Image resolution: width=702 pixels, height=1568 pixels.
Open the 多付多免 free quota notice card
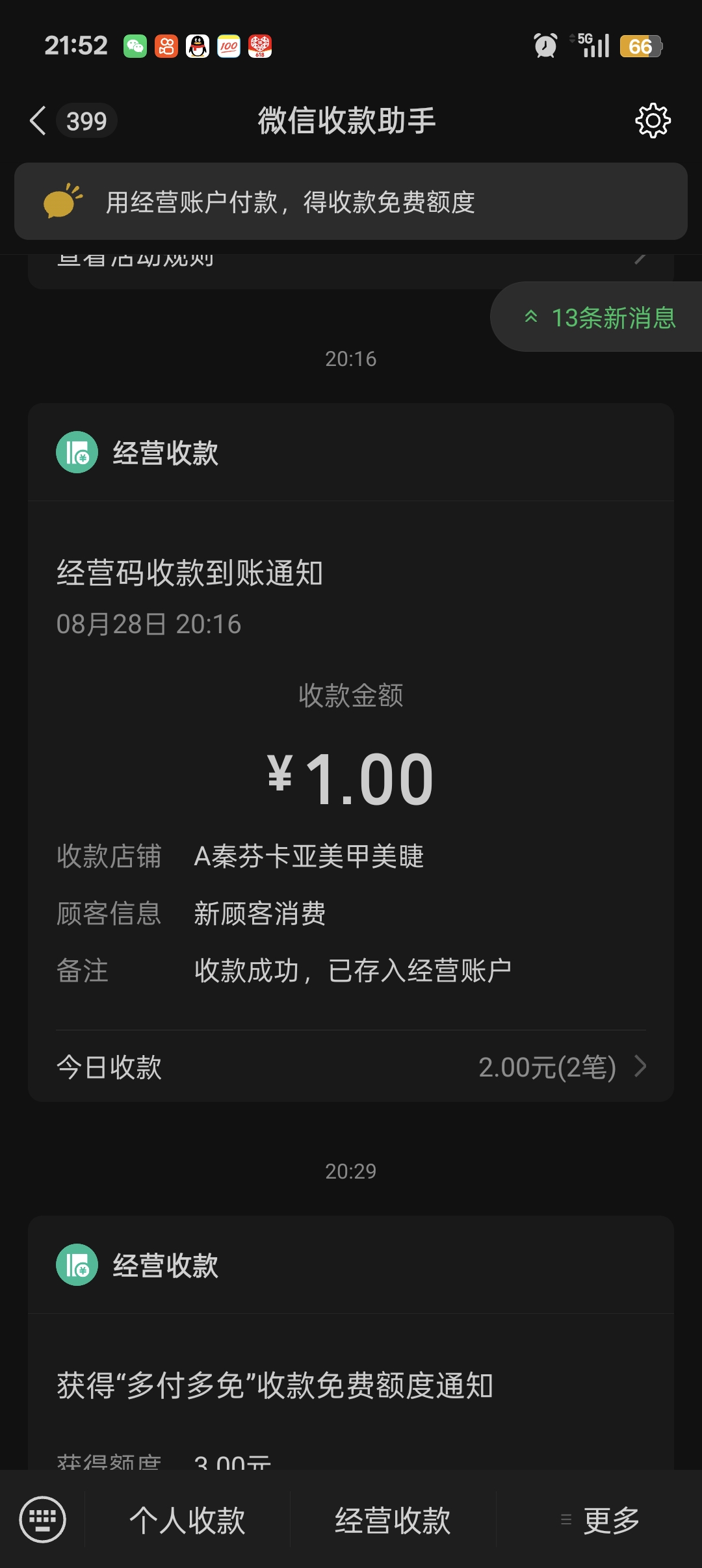(x=351, y=1385)
